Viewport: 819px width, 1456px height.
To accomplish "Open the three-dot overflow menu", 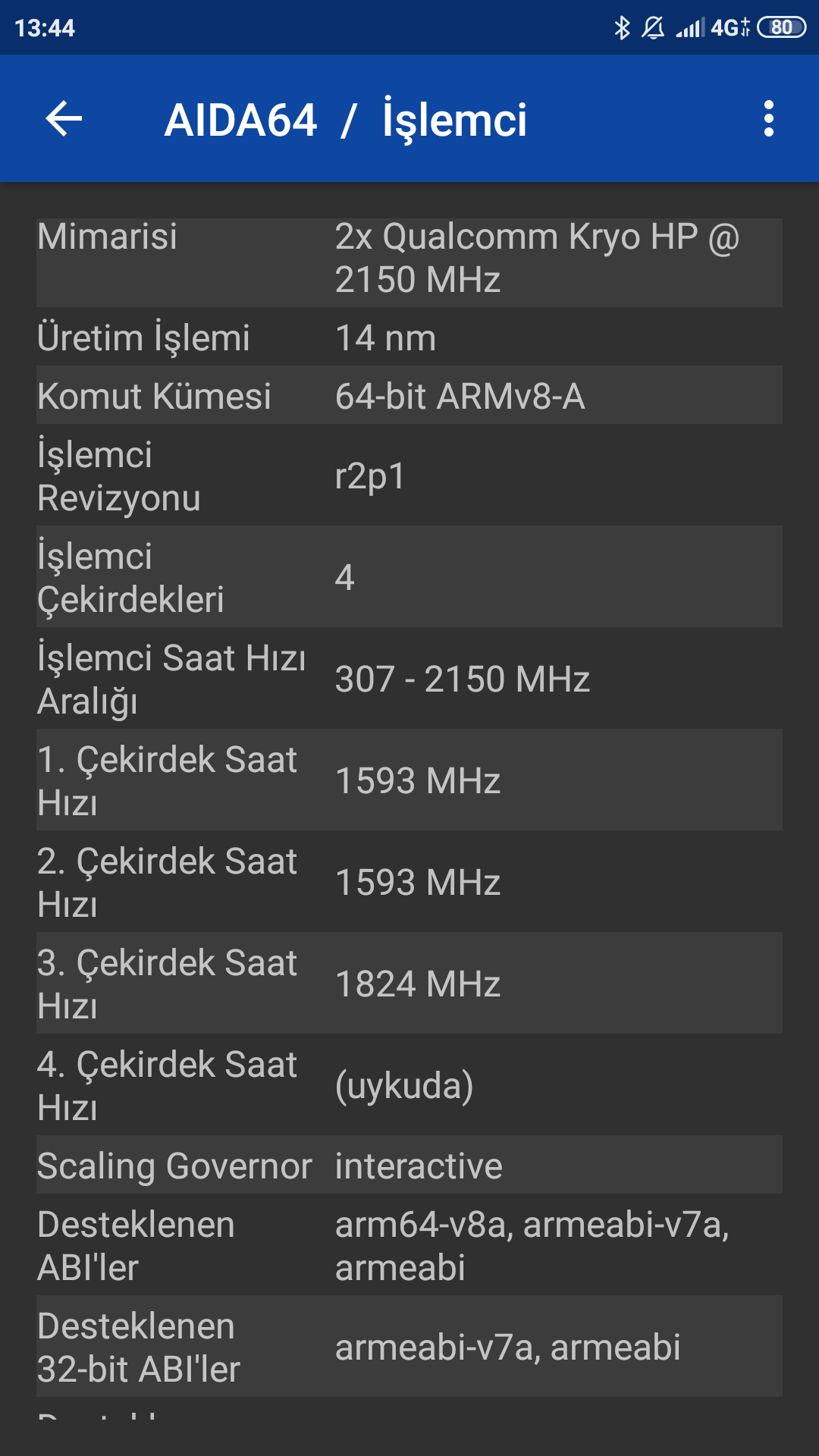I will click(769, 119).
